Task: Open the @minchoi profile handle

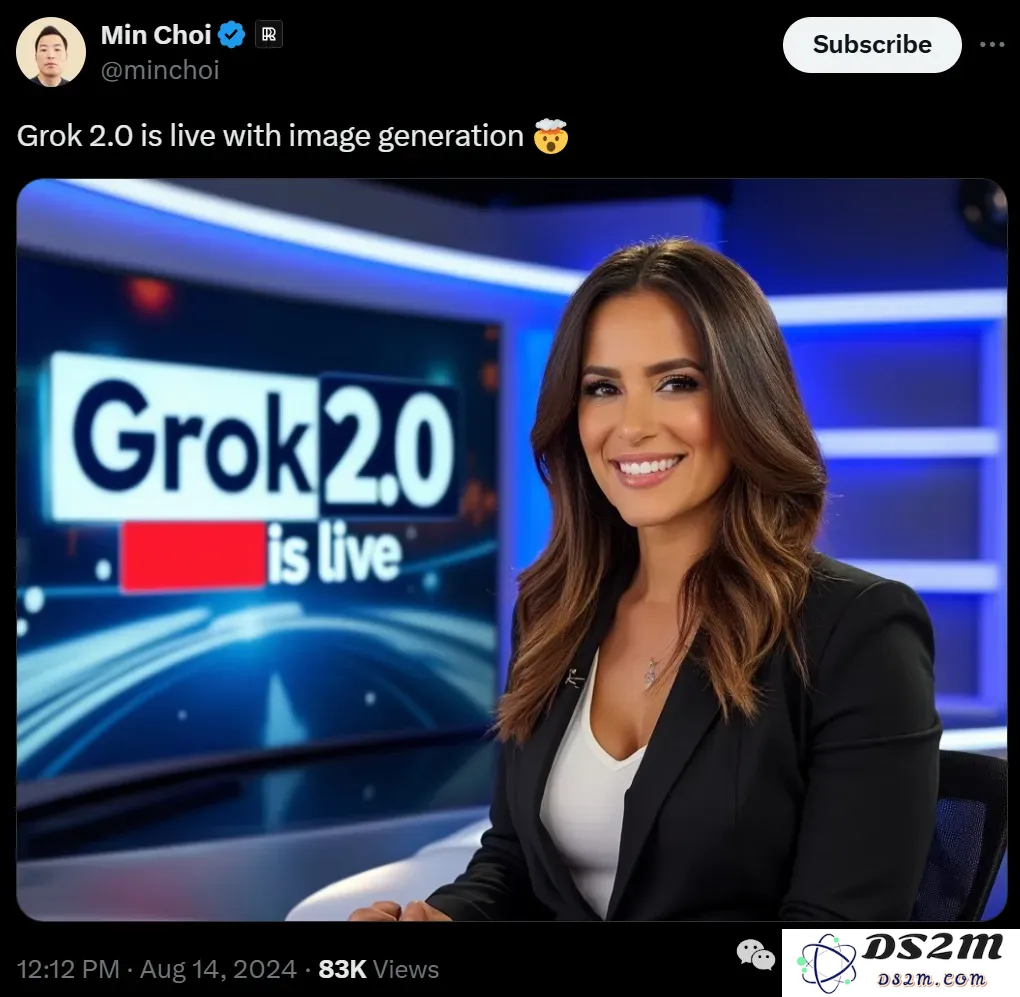Action: (x=160, y=70)
